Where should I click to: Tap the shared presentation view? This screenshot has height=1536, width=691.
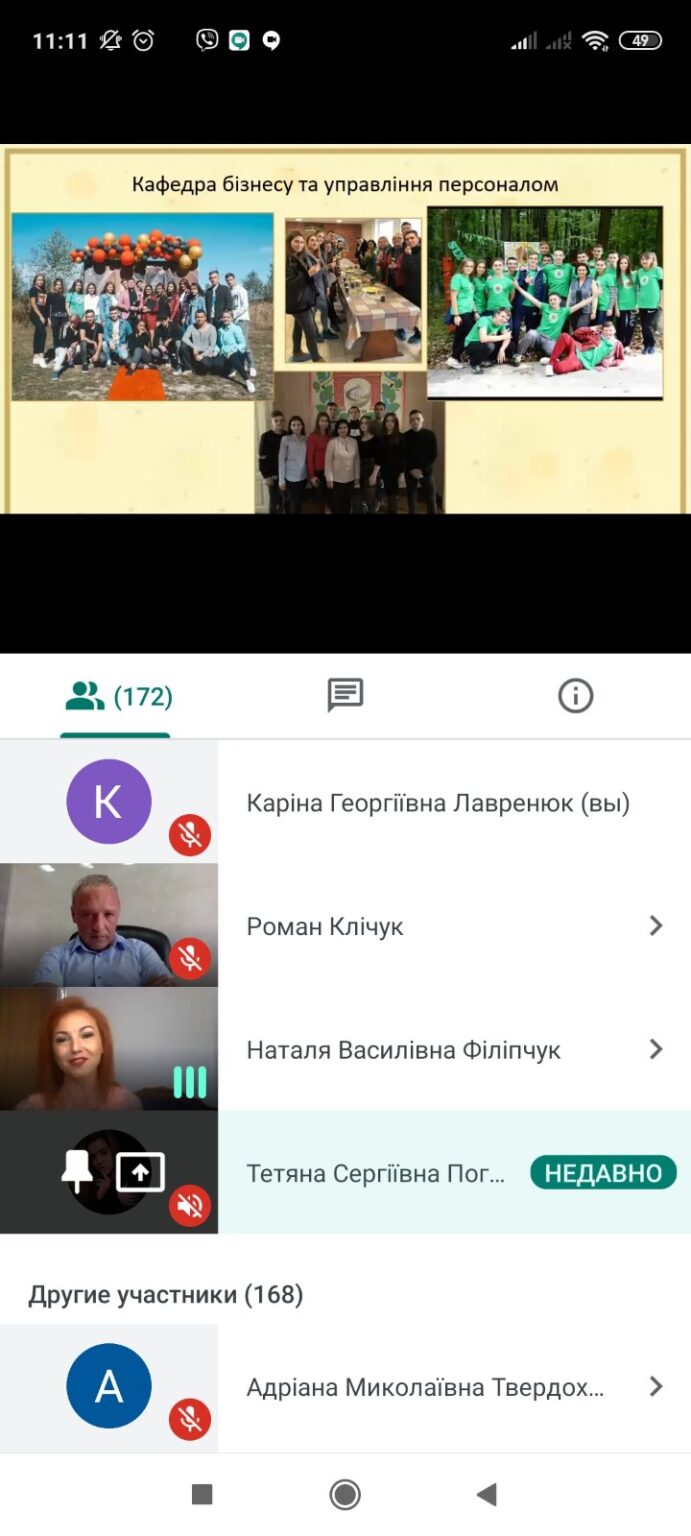tap(345, 330)
